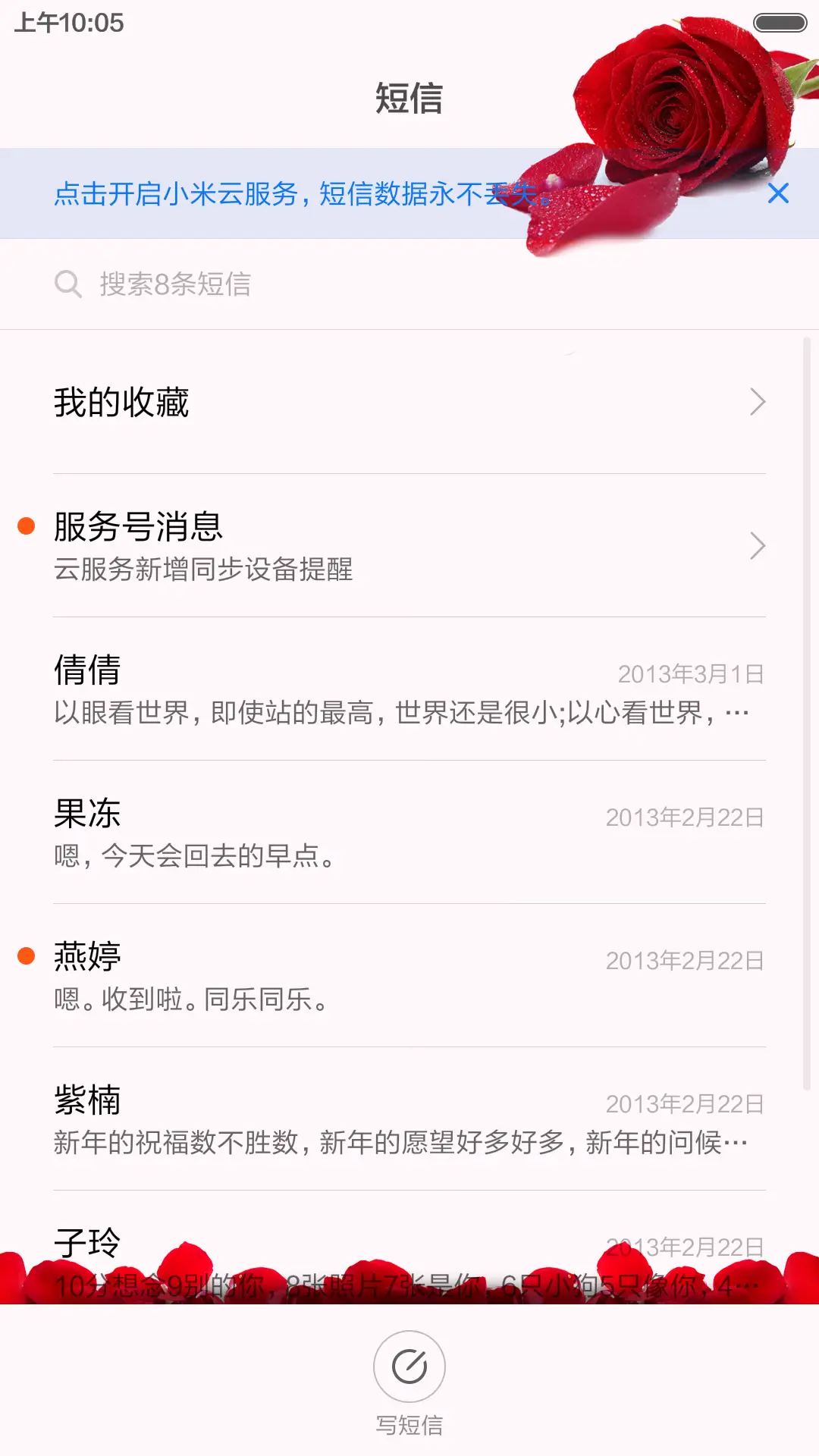Expand the favorites row arrow
Viewport: 819px width, 1456px height.
pyautogui.click(x=758, y=402)
